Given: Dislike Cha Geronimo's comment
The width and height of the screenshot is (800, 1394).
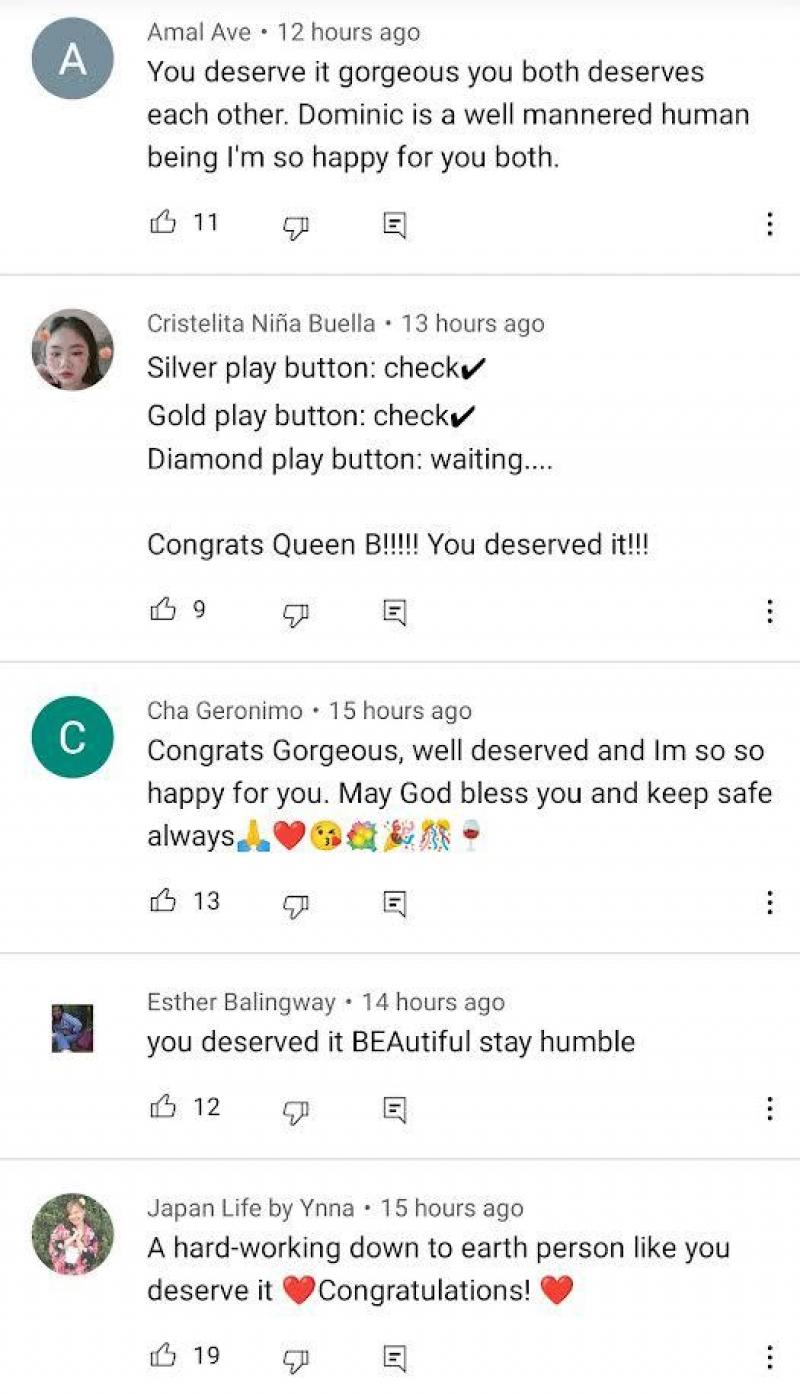Looking at the screenshot, I should tap(295, 904).
